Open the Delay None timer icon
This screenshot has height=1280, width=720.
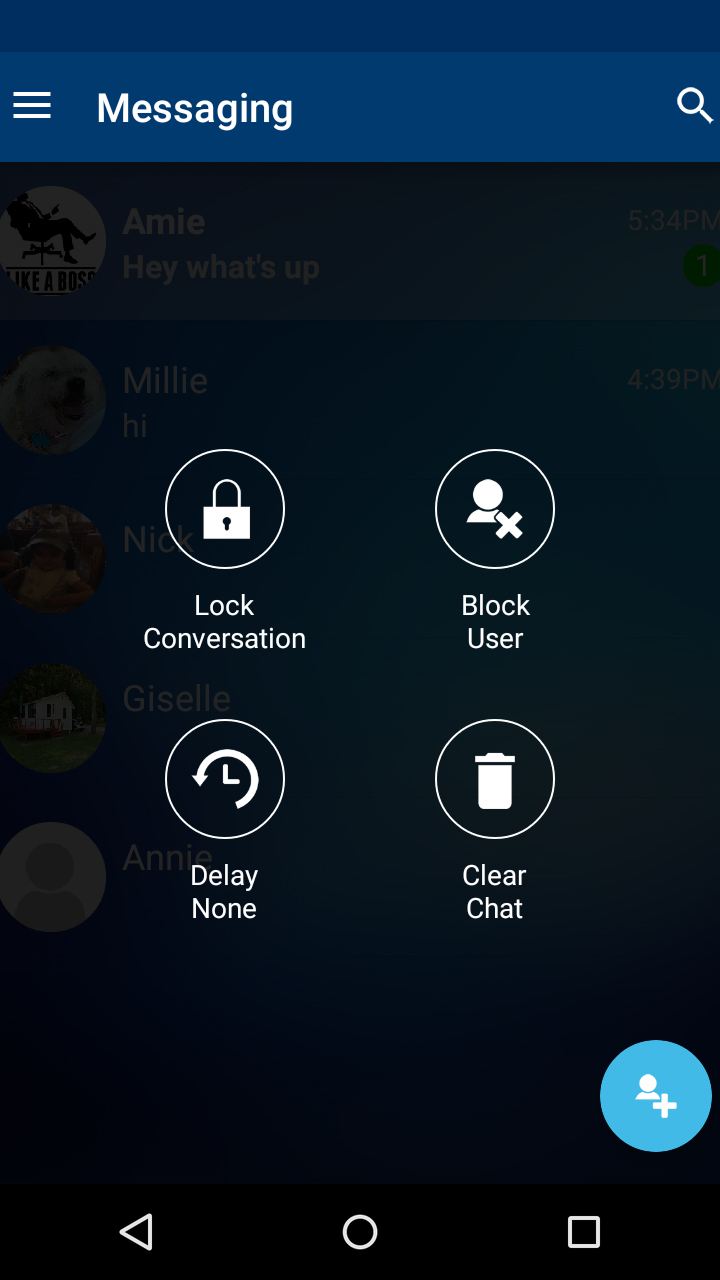click(x=225, y=779)
